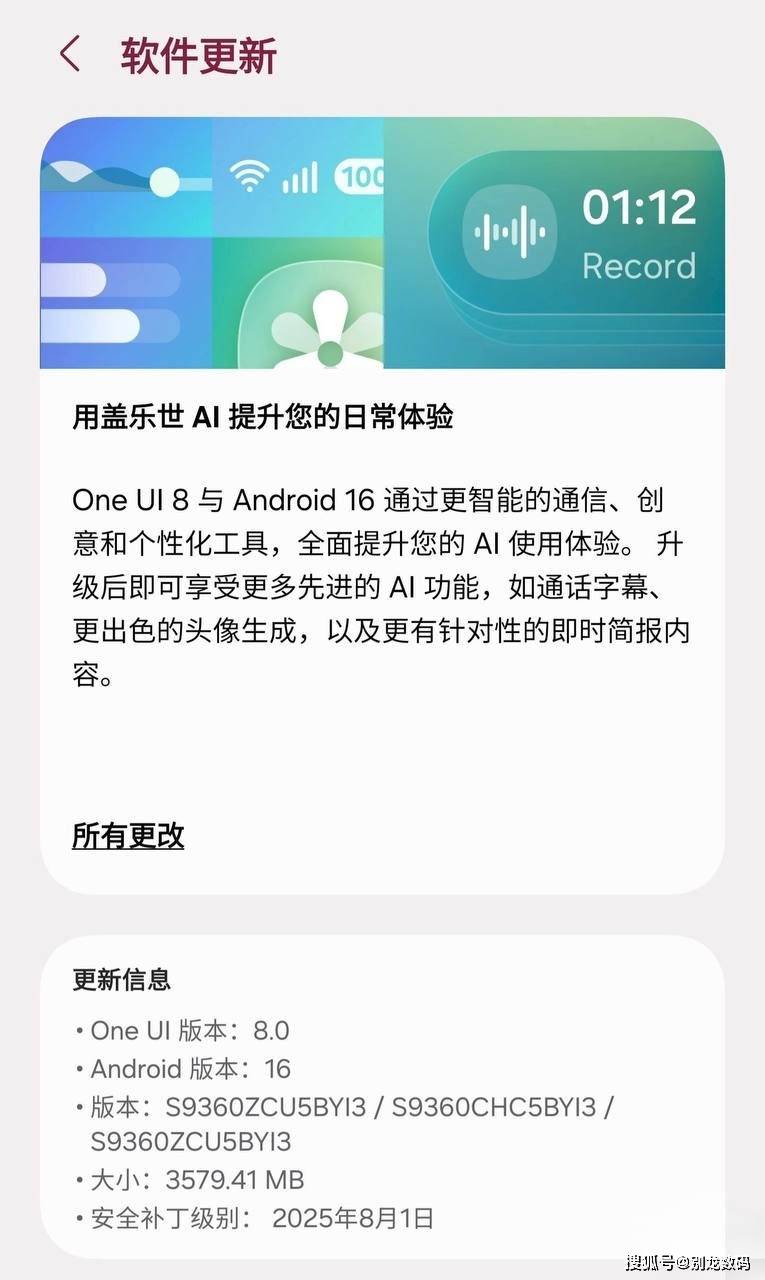Open the 所有更改 link
This screenshot has height=1280, width=765.
128,835
